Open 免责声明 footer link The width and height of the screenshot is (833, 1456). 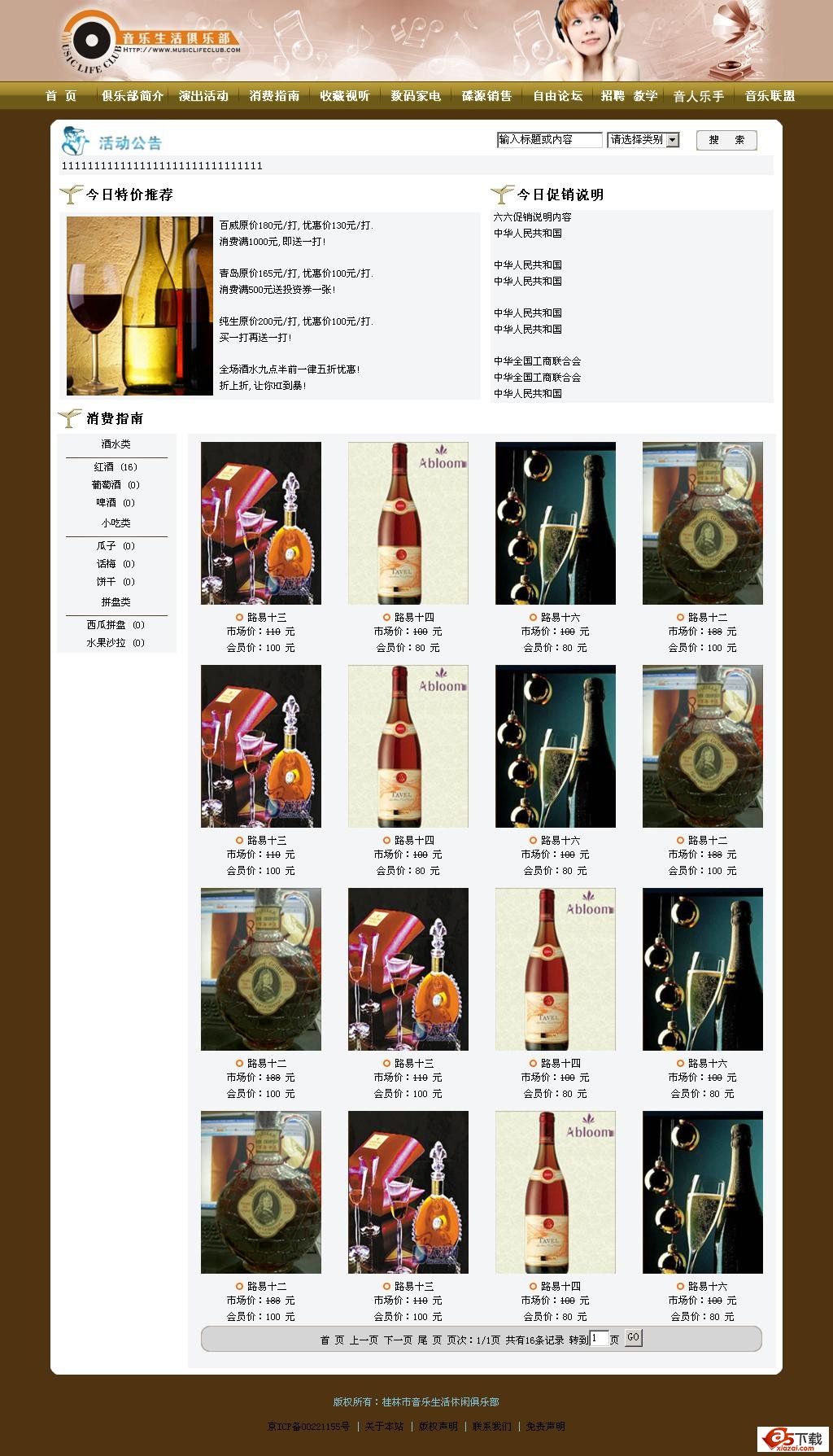(x=546, y=1426)
